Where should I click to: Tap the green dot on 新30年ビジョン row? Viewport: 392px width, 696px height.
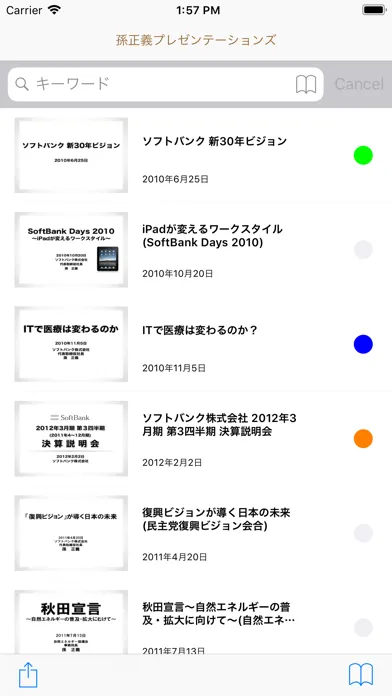coord(363,155)
